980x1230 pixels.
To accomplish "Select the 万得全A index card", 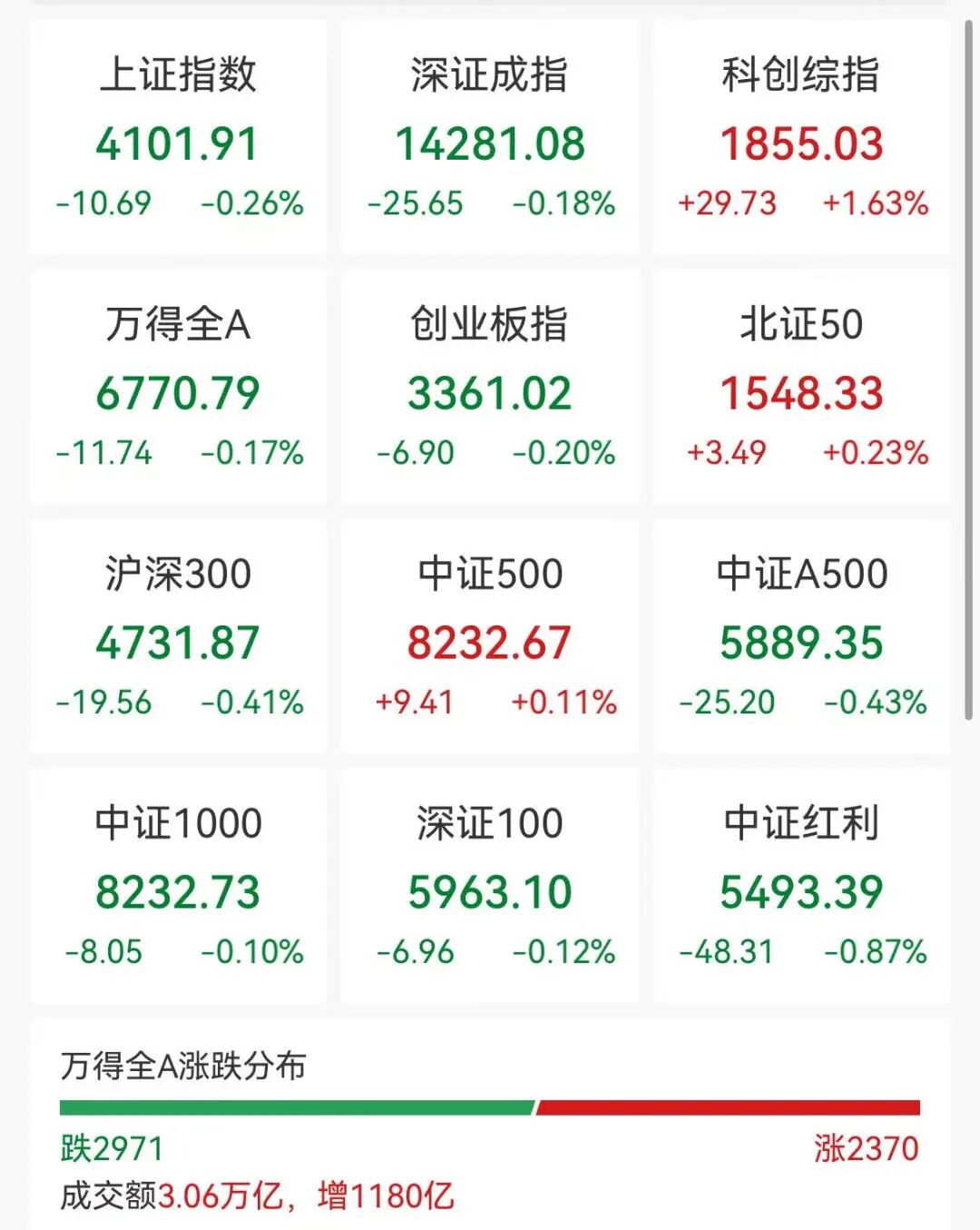I will [179, 388].
